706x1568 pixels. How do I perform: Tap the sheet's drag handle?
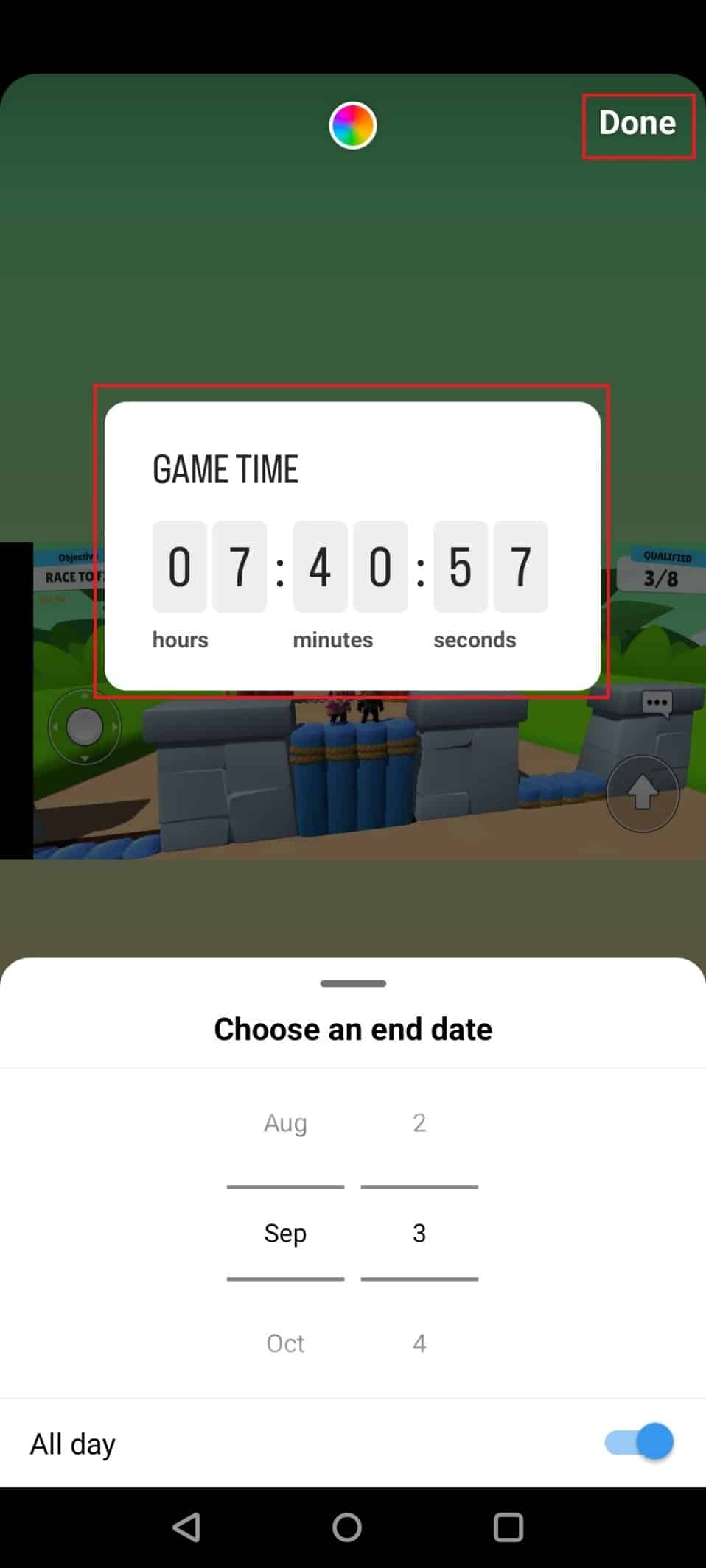(x=353, y=983)
